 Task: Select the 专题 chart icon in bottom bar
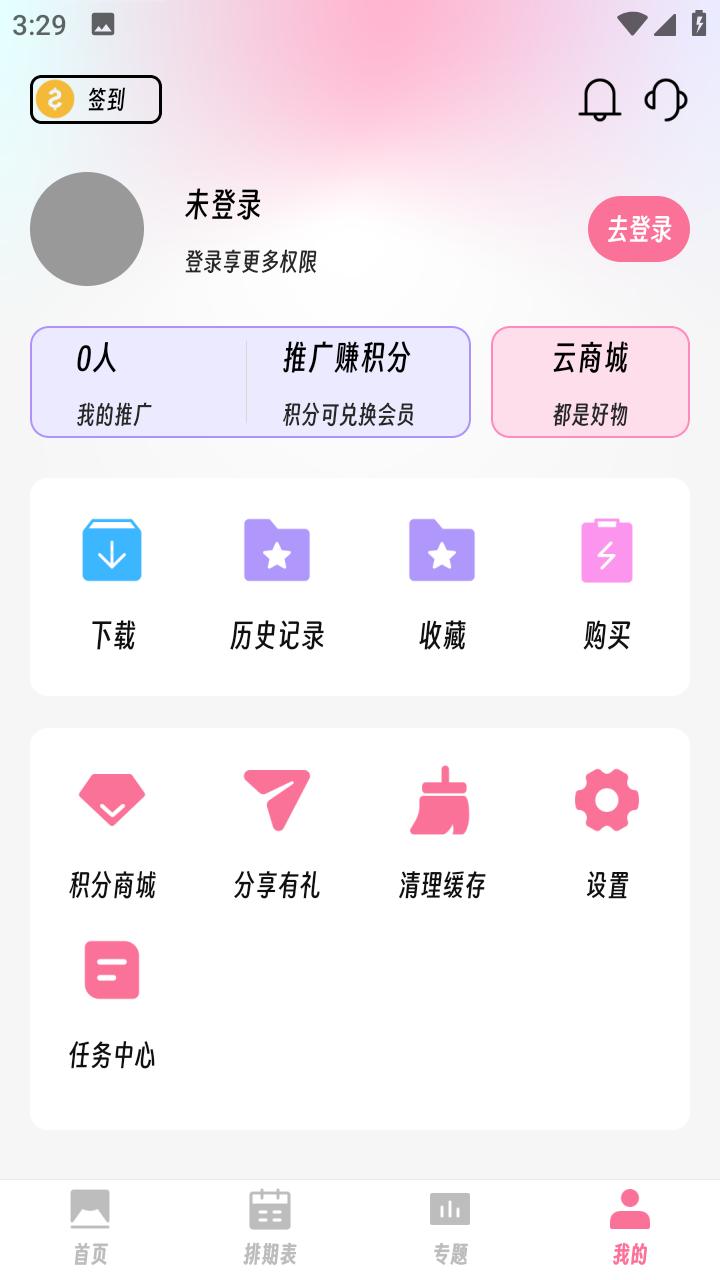(x=449, y=1220)
